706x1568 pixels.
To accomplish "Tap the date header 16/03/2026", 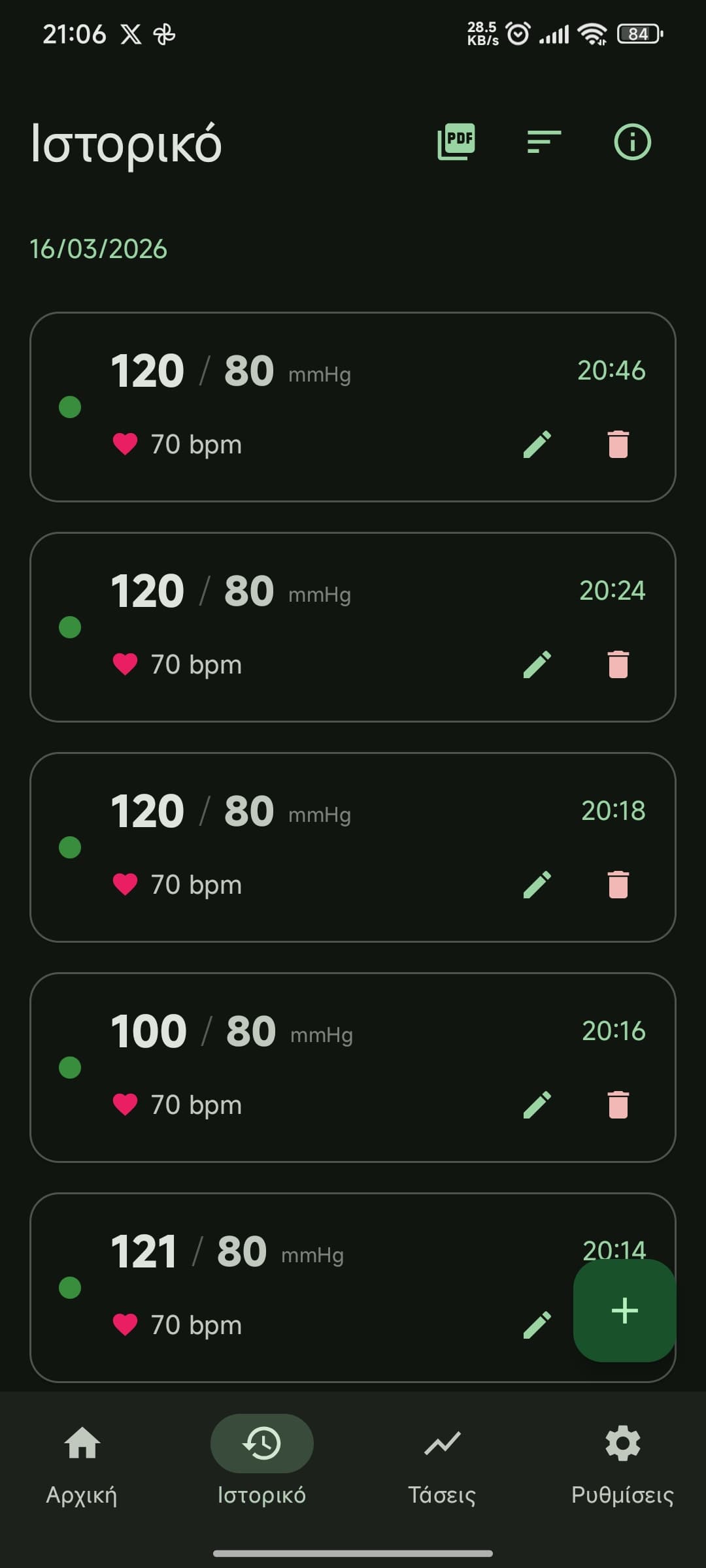I will click(x=99, y=248).
